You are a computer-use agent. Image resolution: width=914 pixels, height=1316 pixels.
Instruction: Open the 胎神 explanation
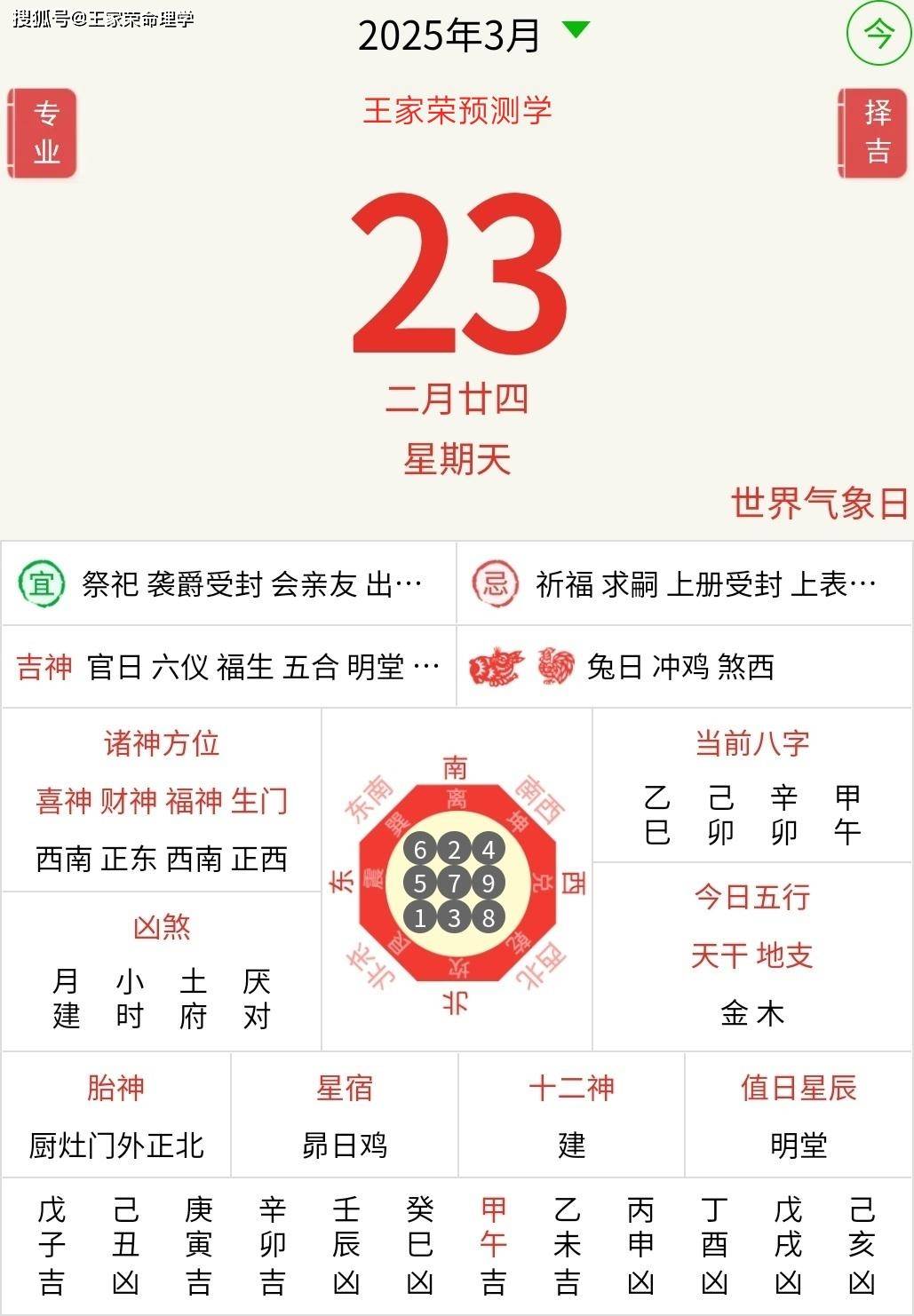pos(116,1116)
